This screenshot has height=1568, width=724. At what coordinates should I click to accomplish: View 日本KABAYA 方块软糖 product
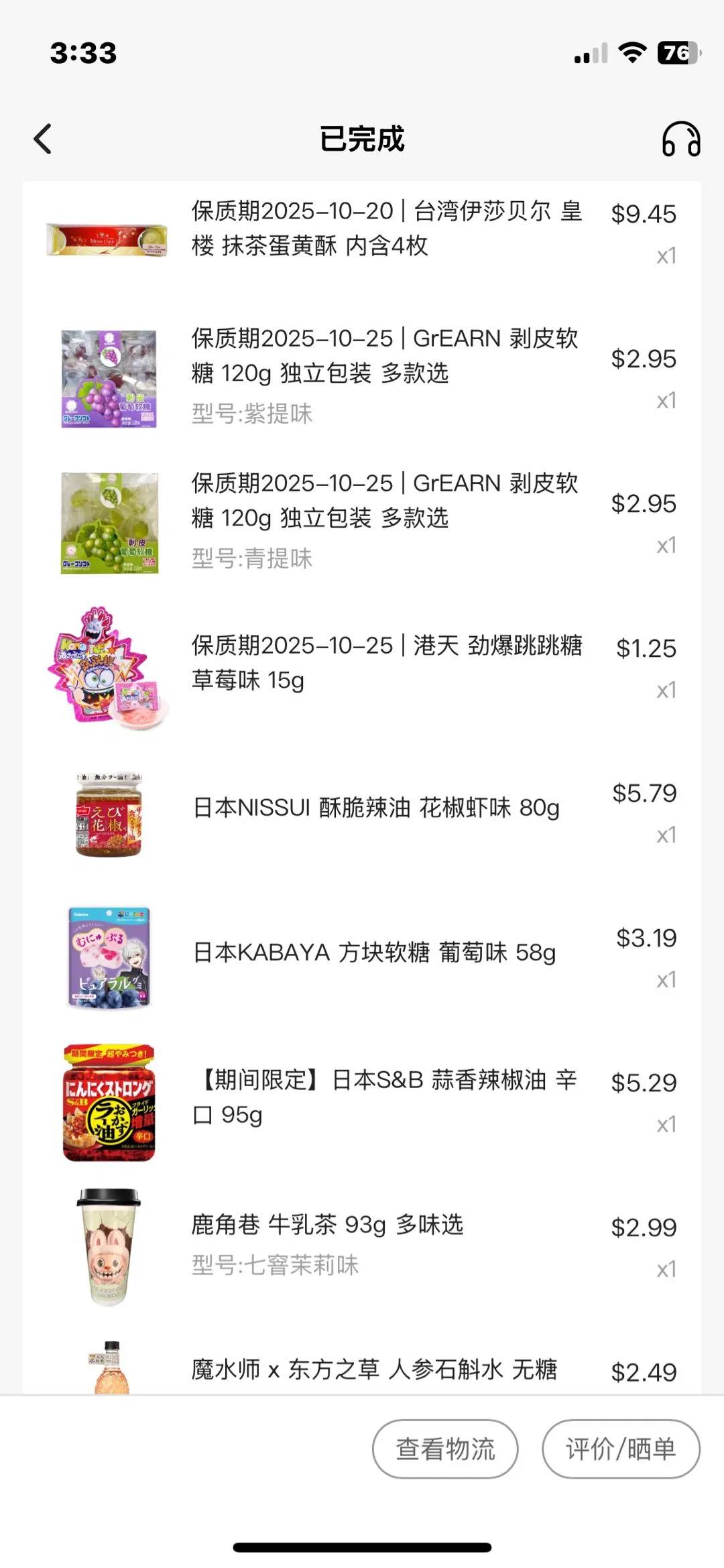tap(374, 953)
